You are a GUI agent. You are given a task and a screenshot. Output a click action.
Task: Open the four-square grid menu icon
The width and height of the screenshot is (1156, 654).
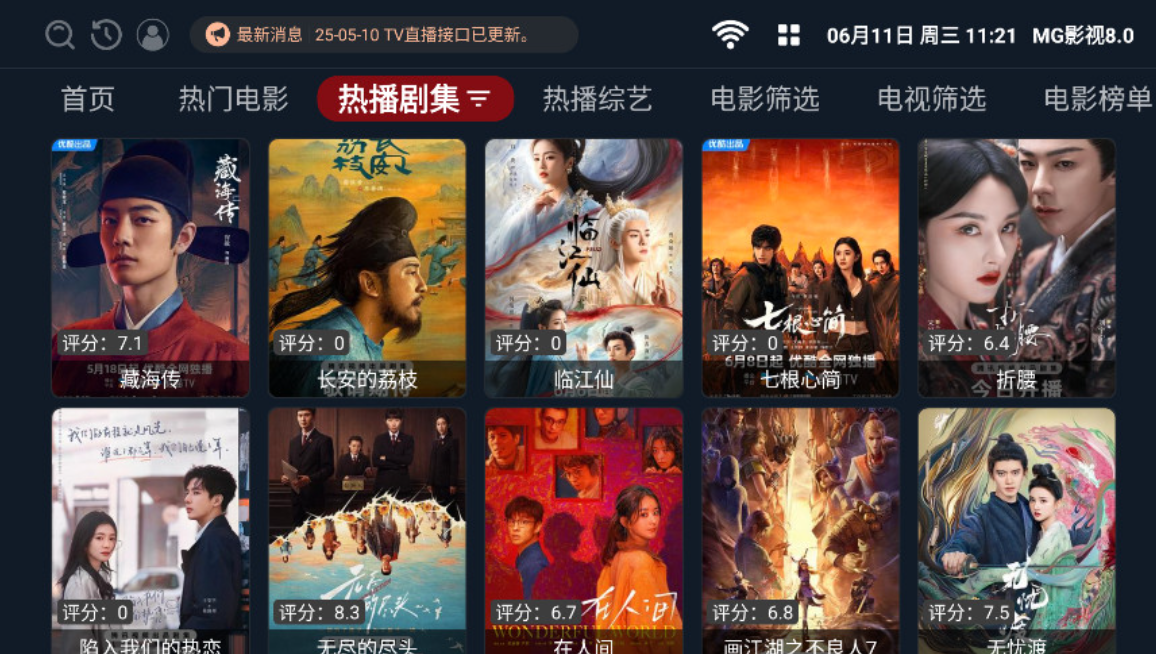tap(789, 35)
